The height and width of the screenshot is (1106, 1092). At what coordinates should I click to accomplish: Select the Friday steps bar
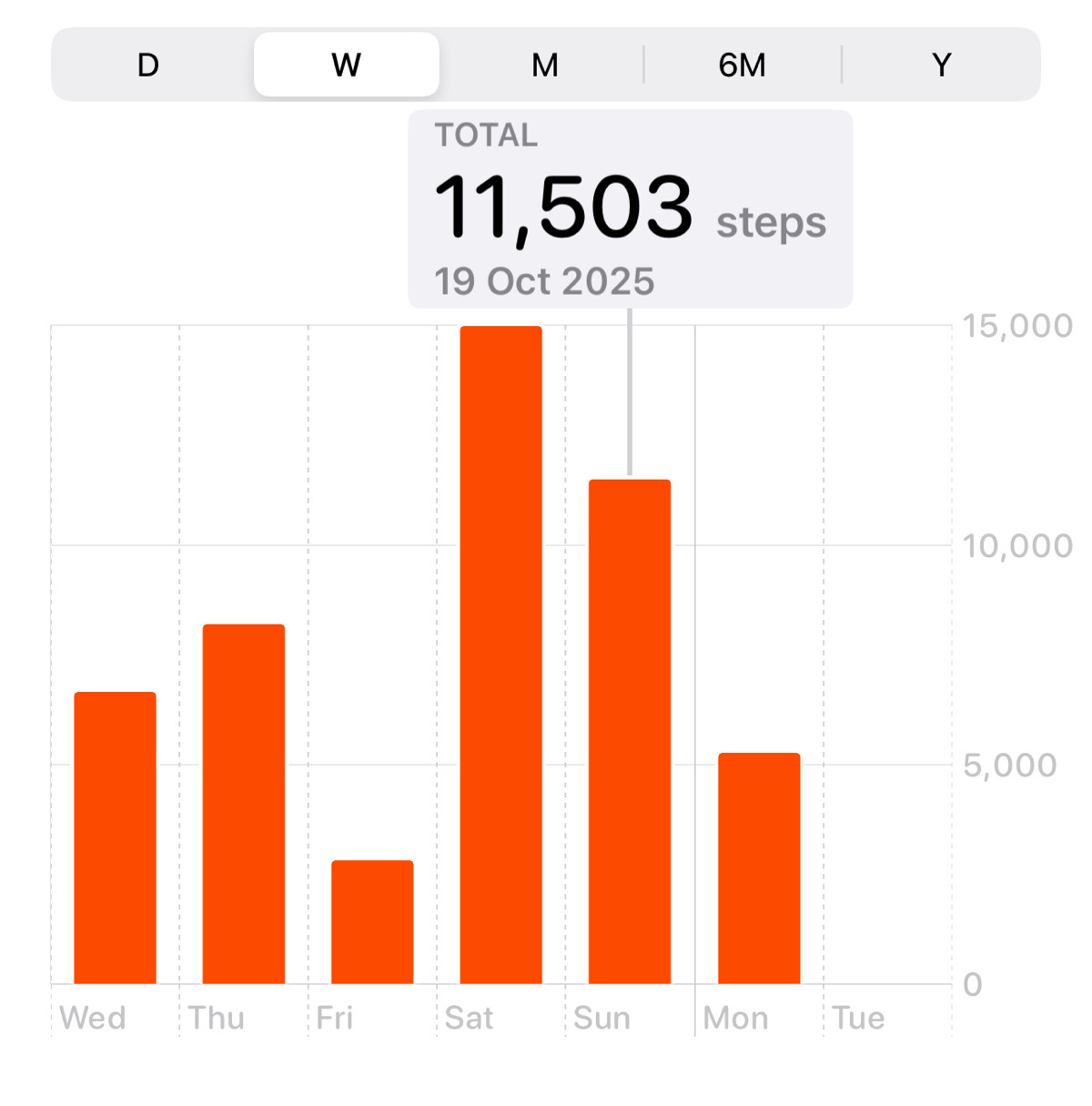click(372, 921)
